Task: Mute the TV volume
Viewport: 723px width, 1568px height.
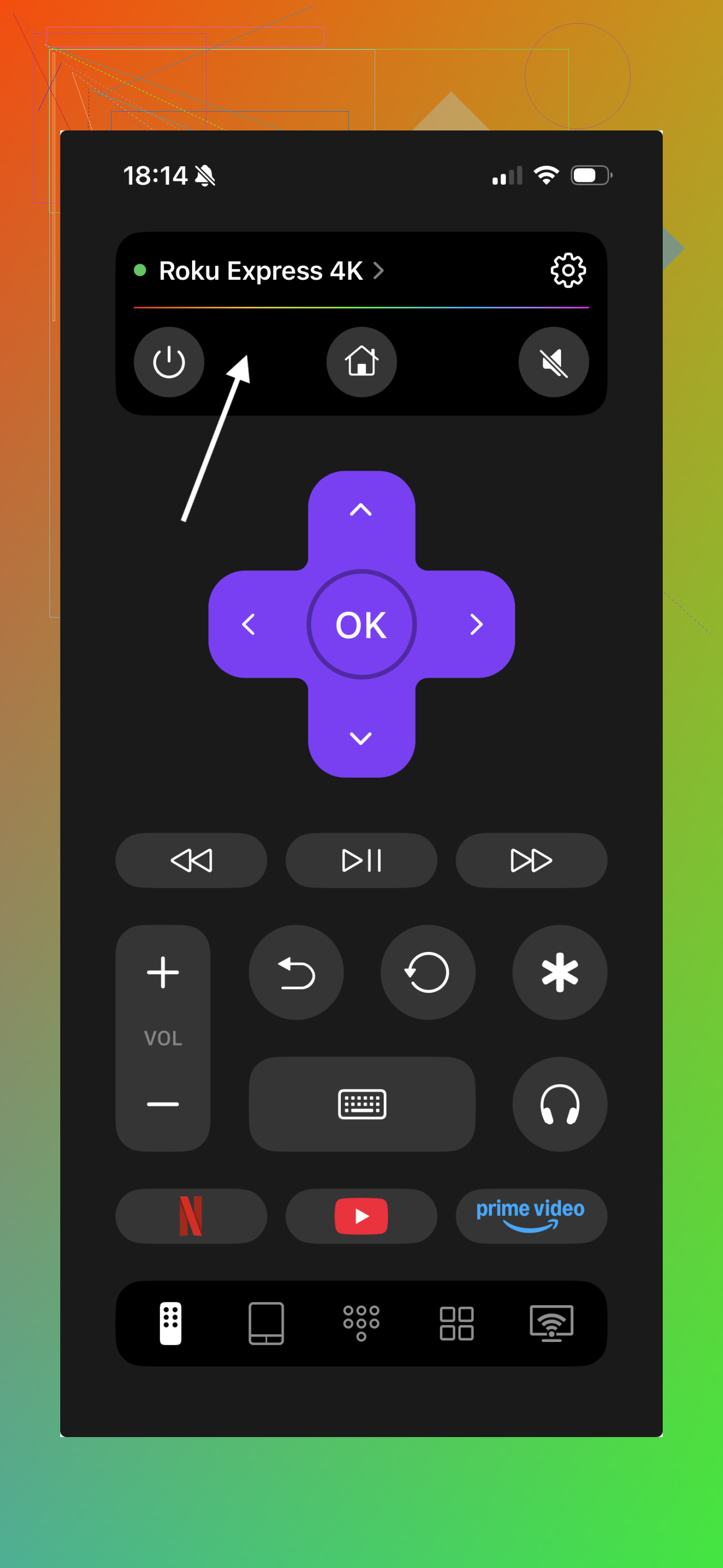Action: point(554,362)
